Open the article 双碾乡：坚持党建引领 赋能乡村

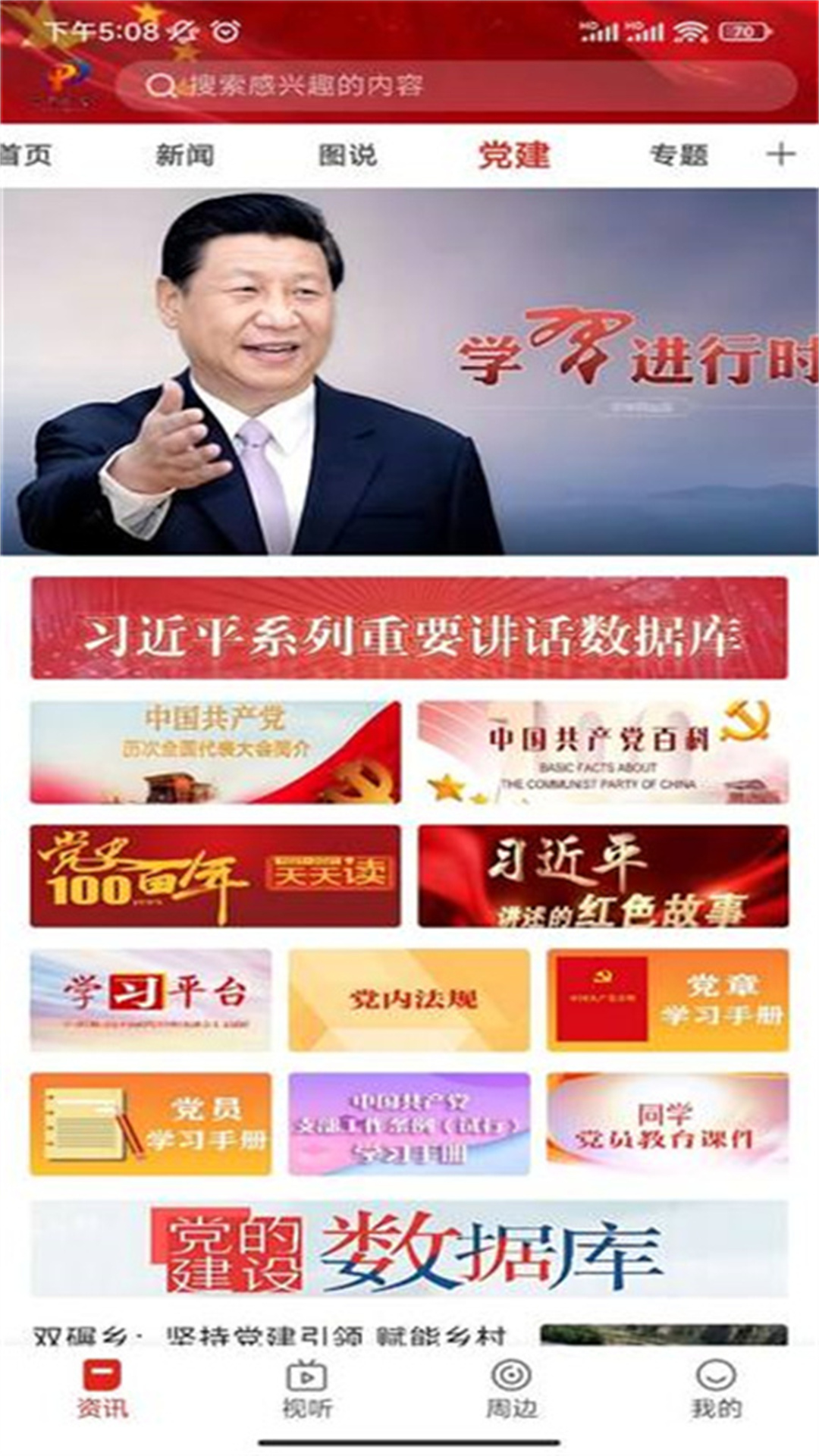tap(273, 1335)
